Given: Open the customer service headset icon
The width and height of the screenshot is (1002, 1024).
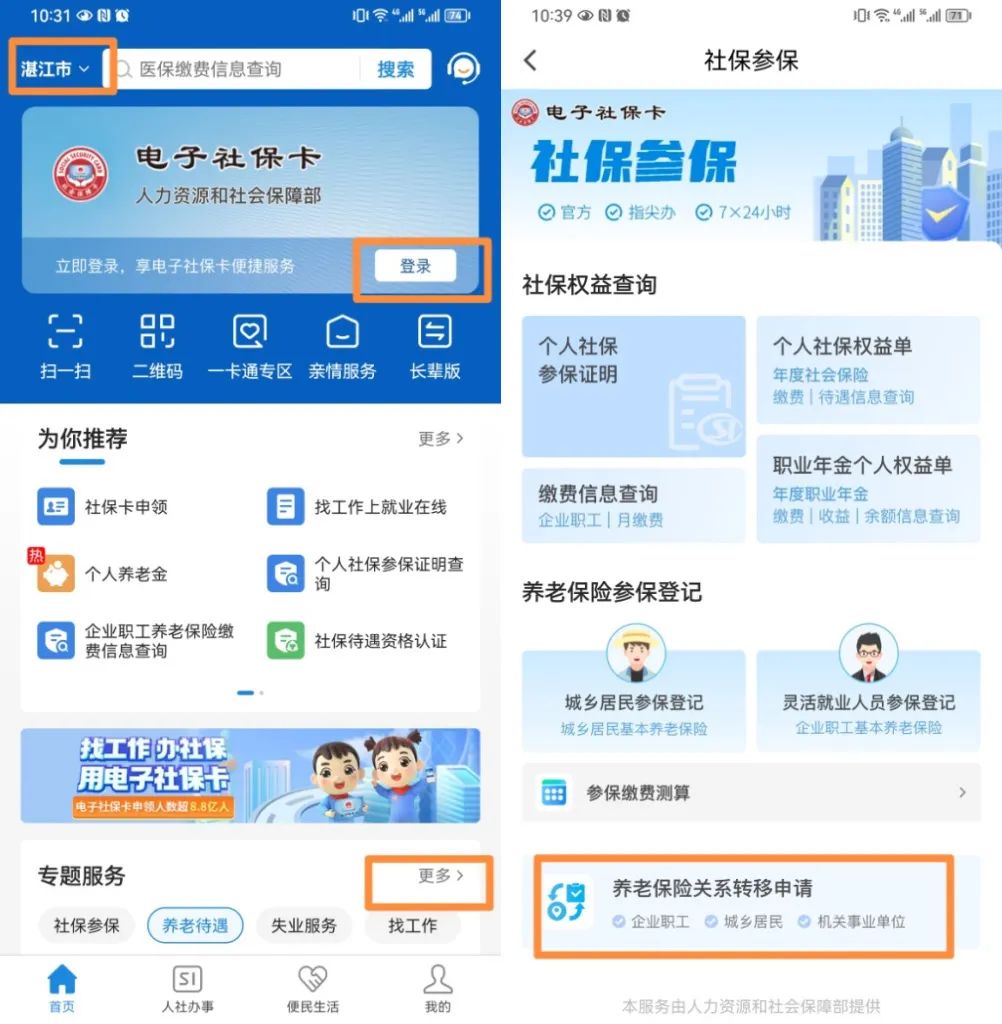Looking at the screenshot, I should tap(462, 68).
